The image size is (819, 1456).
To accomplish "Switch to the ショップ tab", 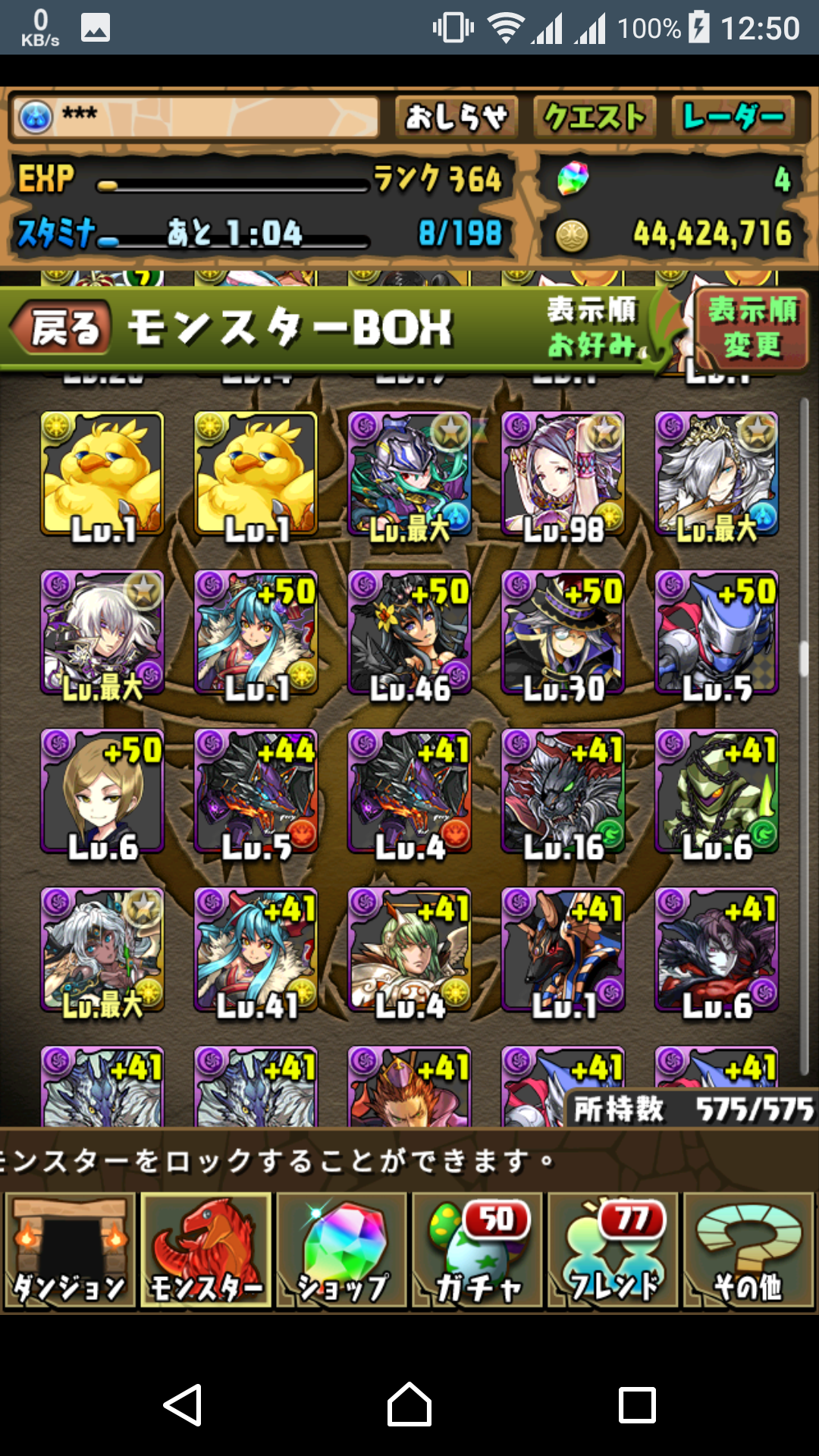I will coord(342,1250).
